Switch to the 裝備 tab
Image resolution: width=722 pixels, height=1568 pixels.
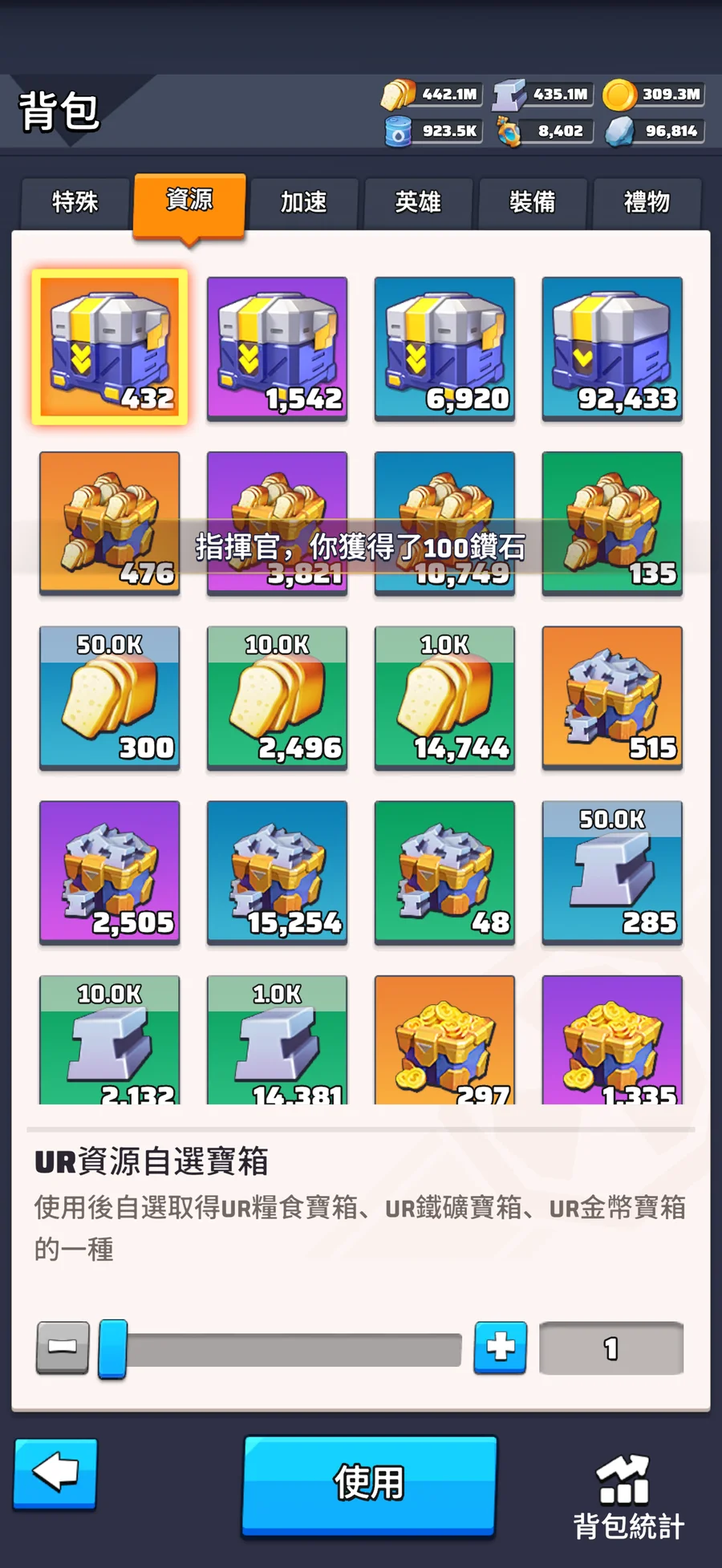coord(532,202)
